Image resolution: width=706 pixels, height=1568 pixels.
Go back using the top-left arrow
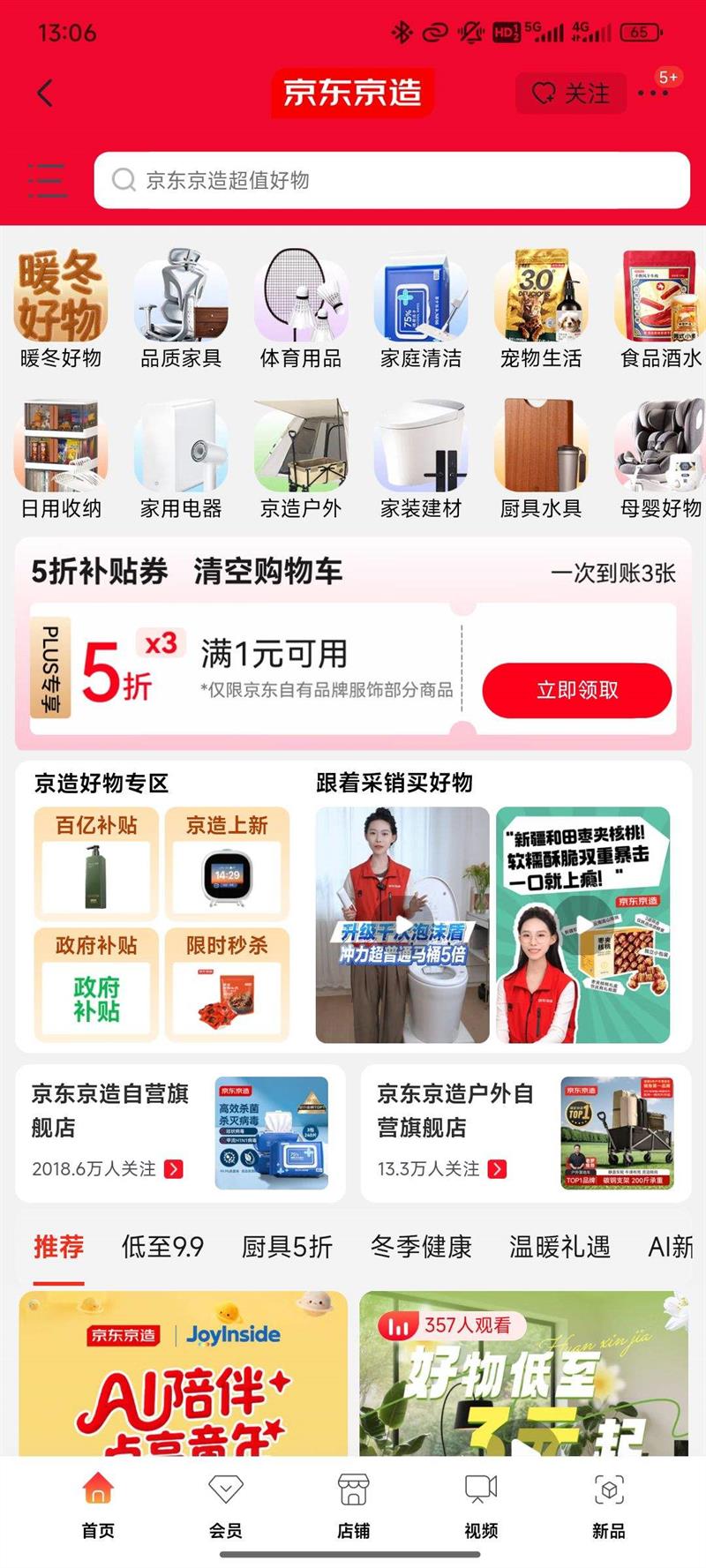coord(45,93)
